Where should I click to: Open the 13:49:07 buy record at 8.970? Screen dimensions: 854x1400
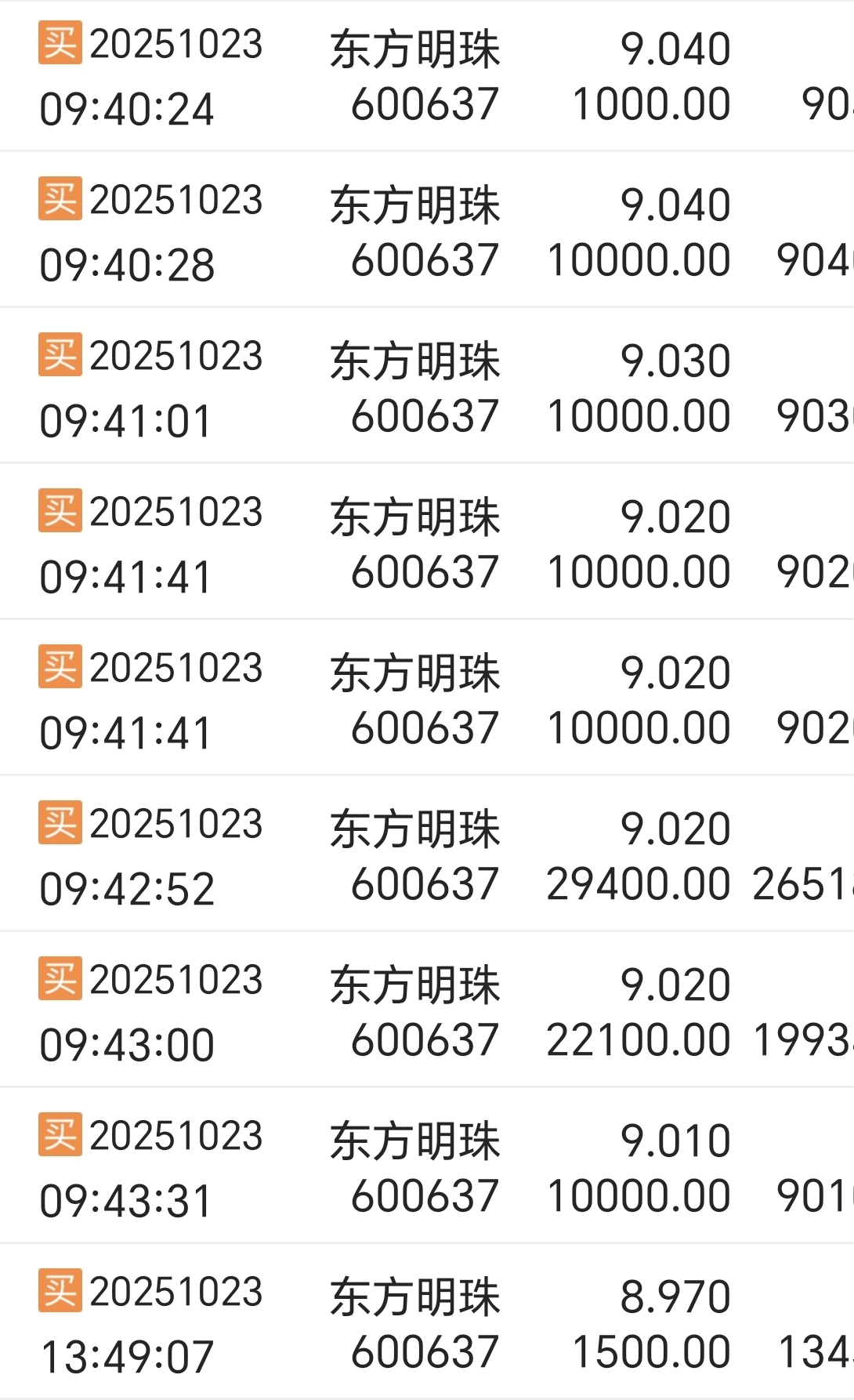(x=427, y=1324)
